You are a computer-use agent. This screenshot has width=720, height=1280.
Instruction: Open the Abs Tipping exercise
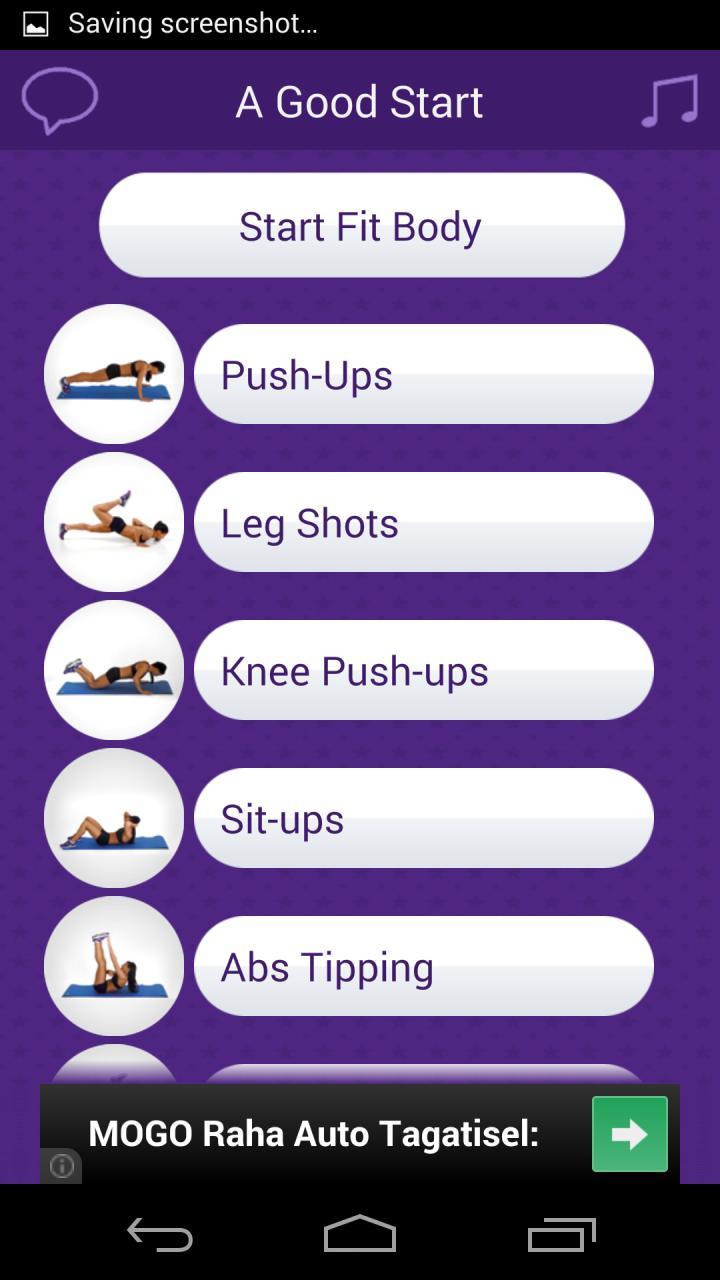pyautogui.click(x=423, y=966)
